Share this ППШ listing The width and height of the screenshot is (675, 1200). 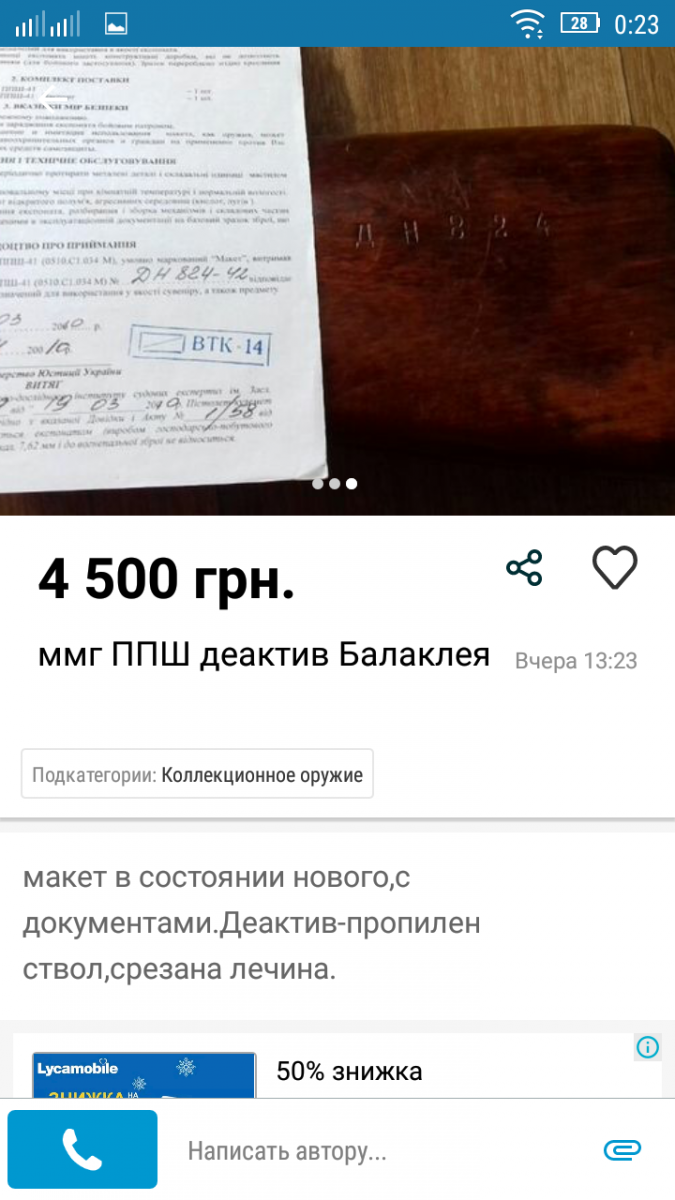click(x=524, y=568)
